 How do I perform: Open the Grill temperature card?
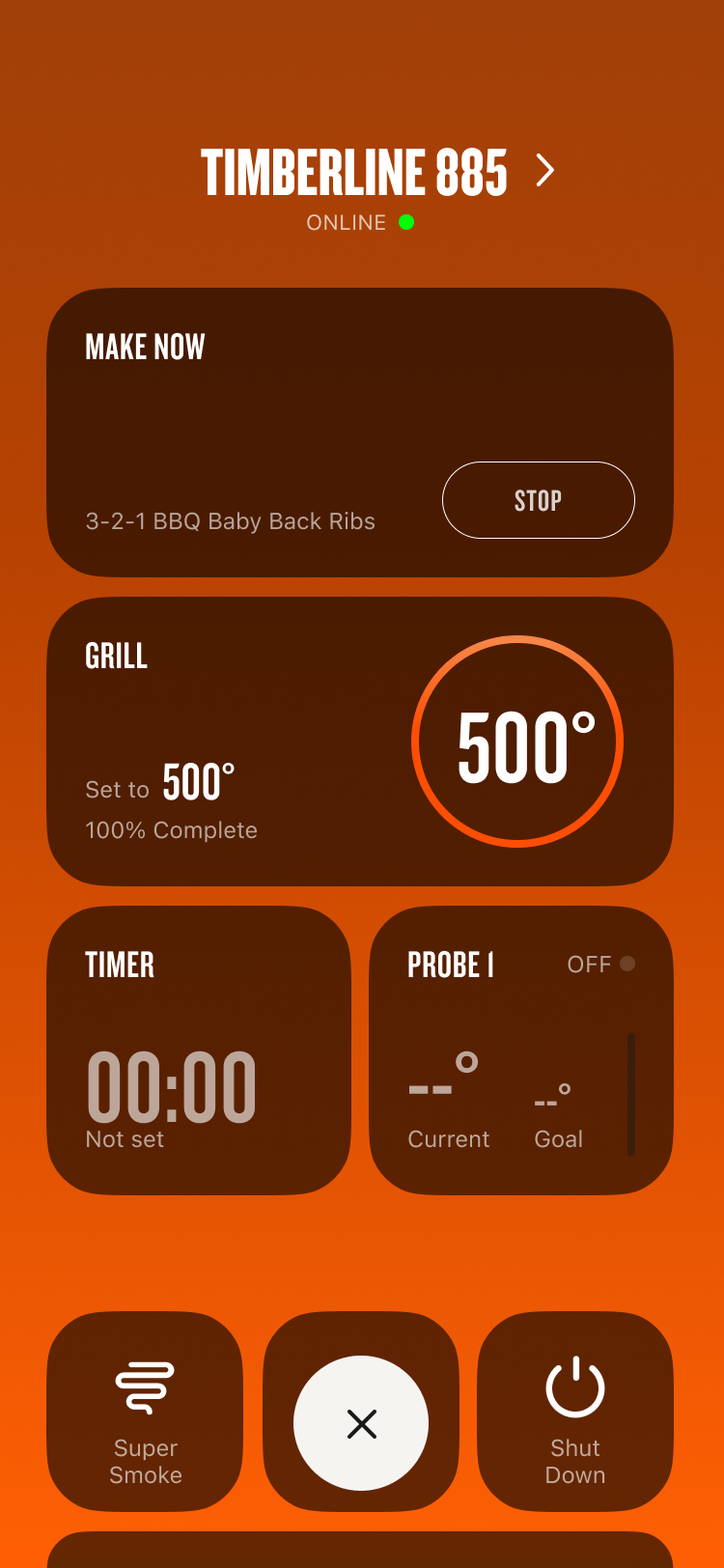click(x=359, y=742)
